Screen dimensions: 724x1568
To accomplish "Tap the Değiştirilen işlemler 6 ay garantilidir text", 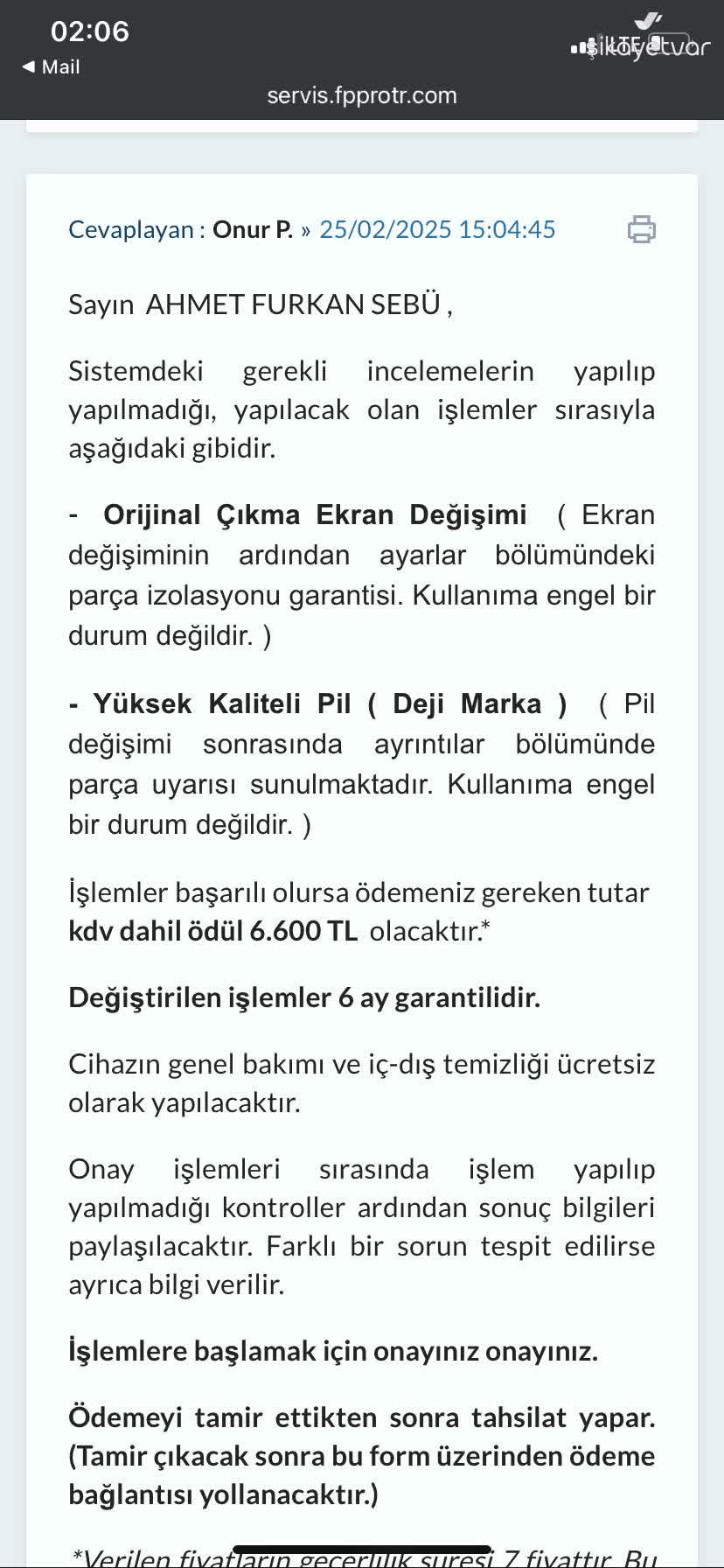I will pos(304,997).
